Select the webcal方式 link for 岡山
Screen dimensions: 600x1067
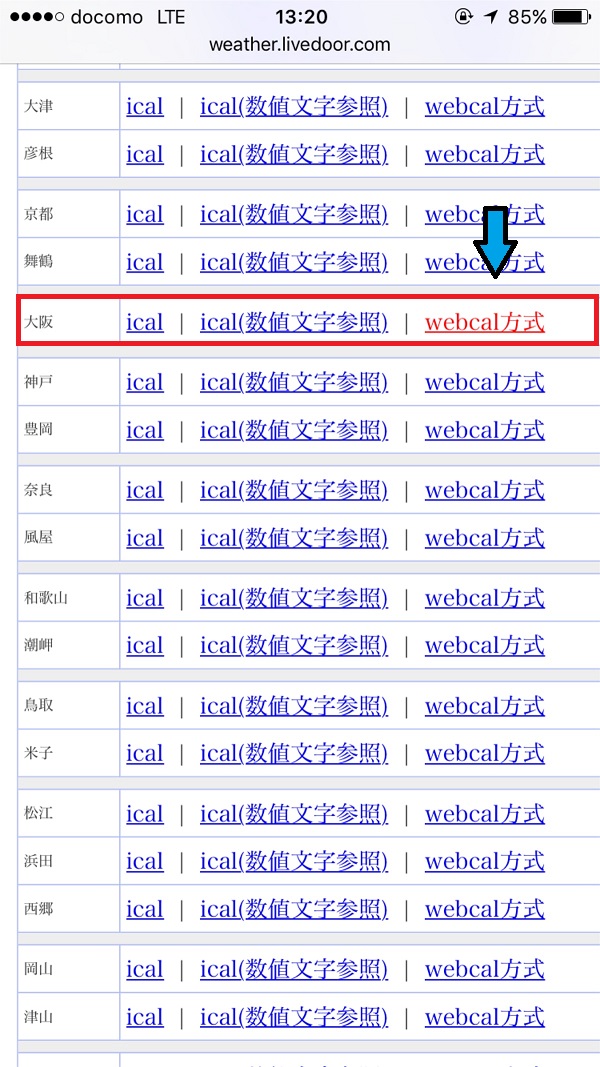484,969
